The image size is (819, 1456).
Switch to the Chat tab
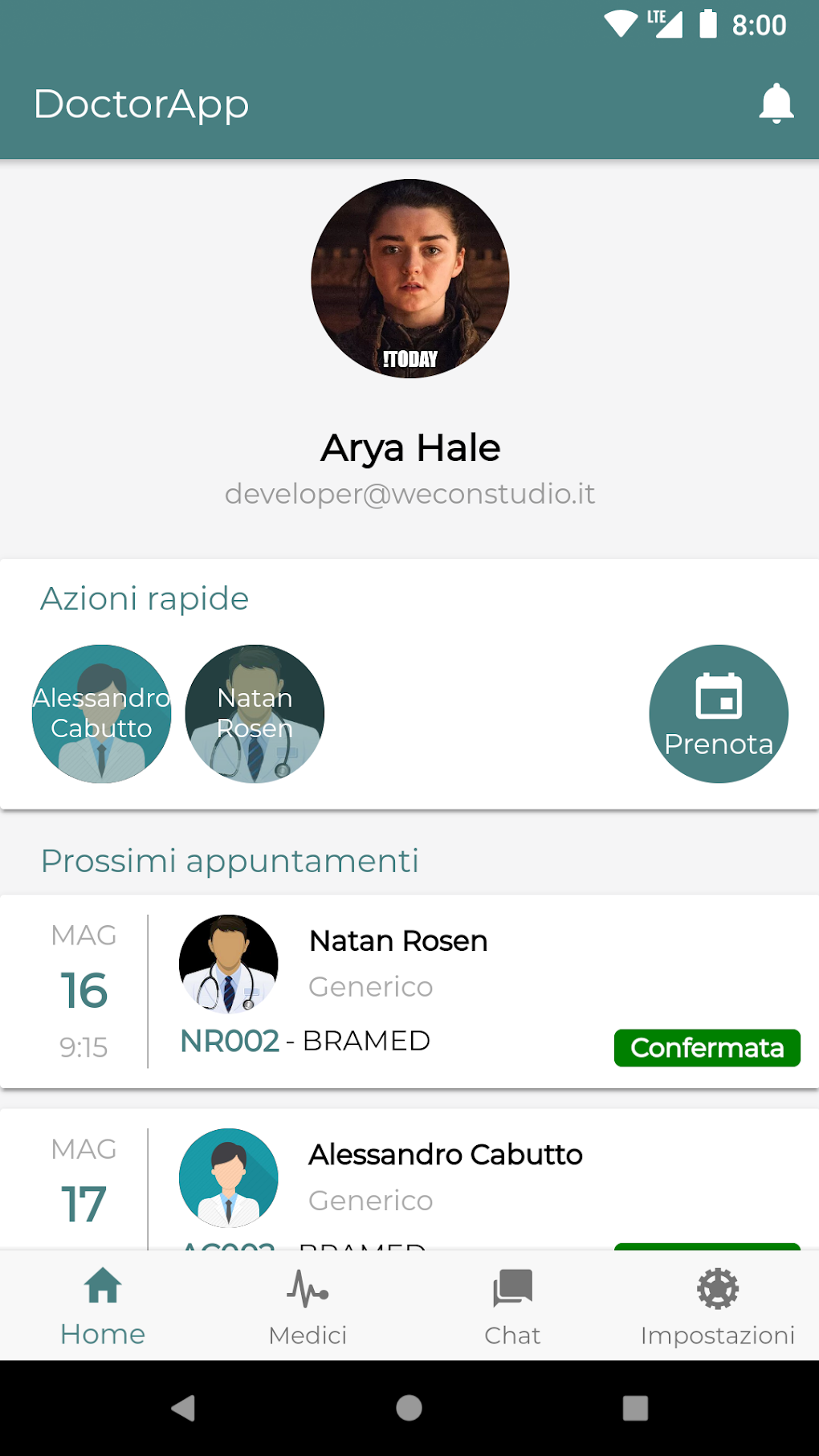pyautogui.click(x=512, y=1306)
